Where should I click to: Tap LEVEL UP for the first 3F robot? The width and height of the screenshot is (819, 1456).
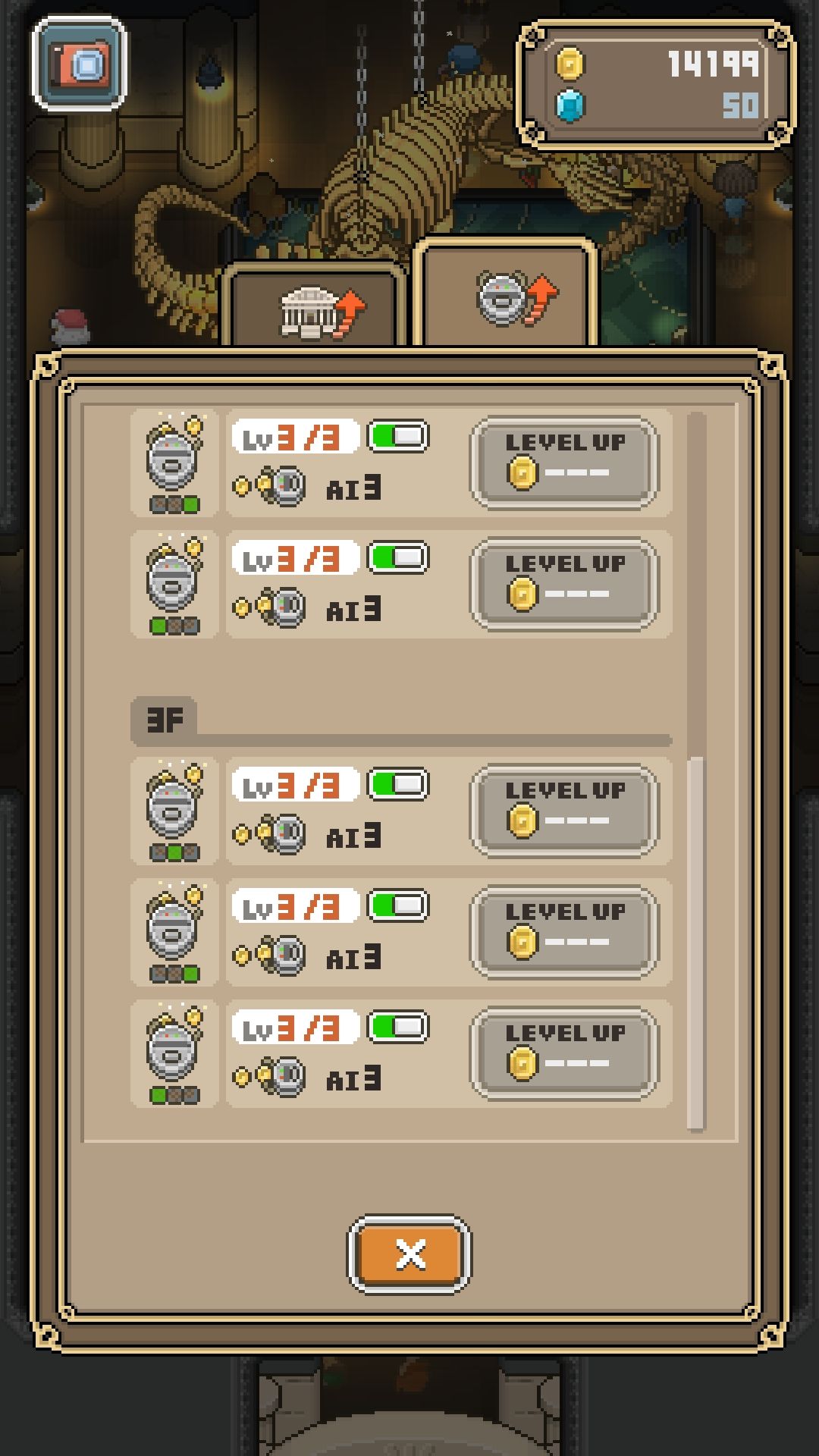pos(564,811)
